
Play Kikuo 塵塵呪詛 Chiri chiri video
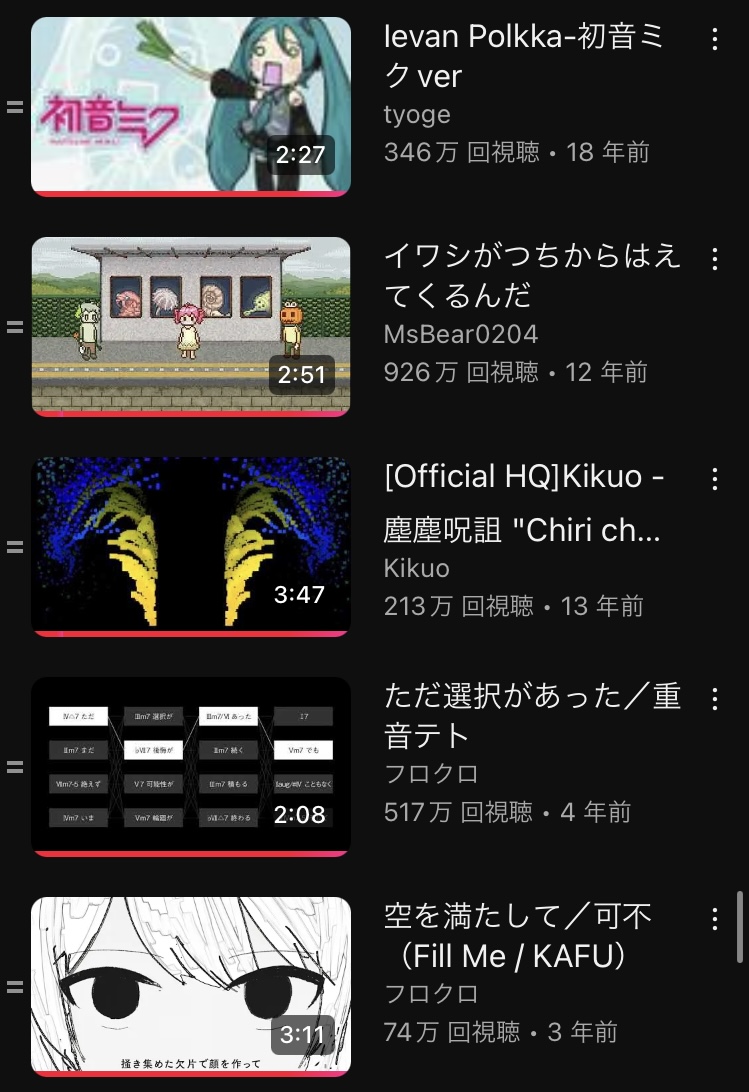pyautogui.click(x=191, y=546)
